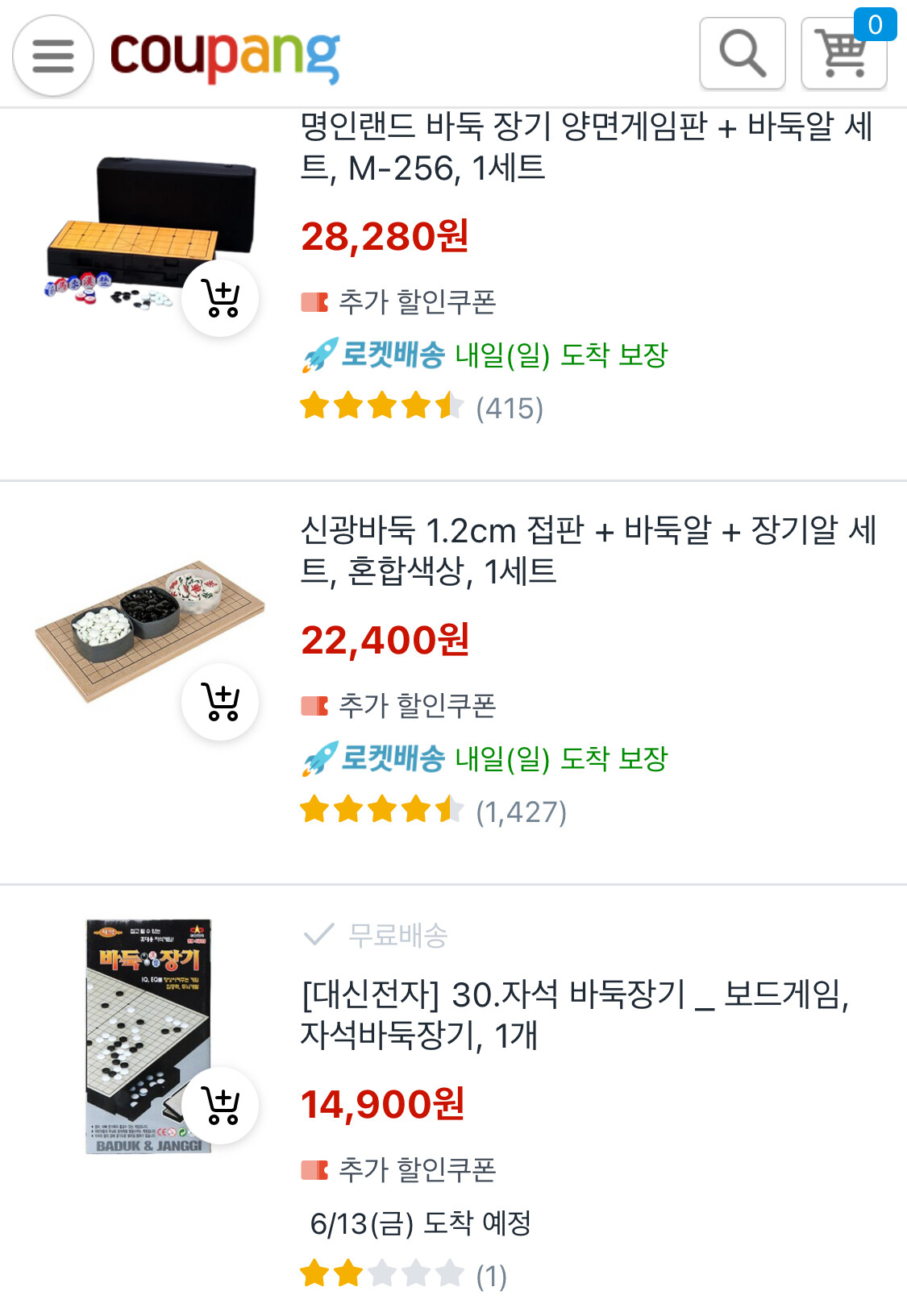Add 대신전자 자석 바둑장기 to cart
The width and height of the screenshot is (907, 1316).
click(220, 1105)
